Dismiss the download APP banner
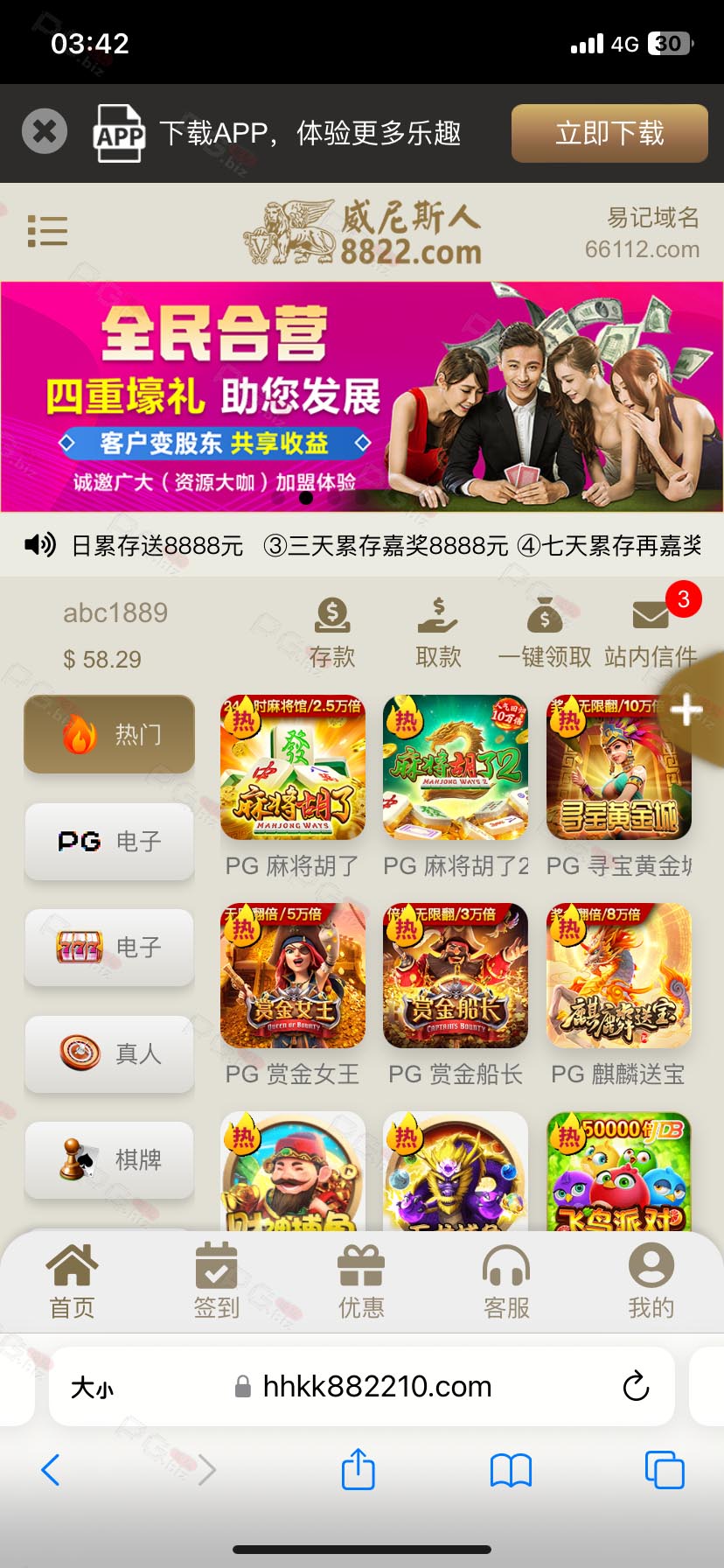This screenshot has width=724, height=1568. click(x=45, y=132)
